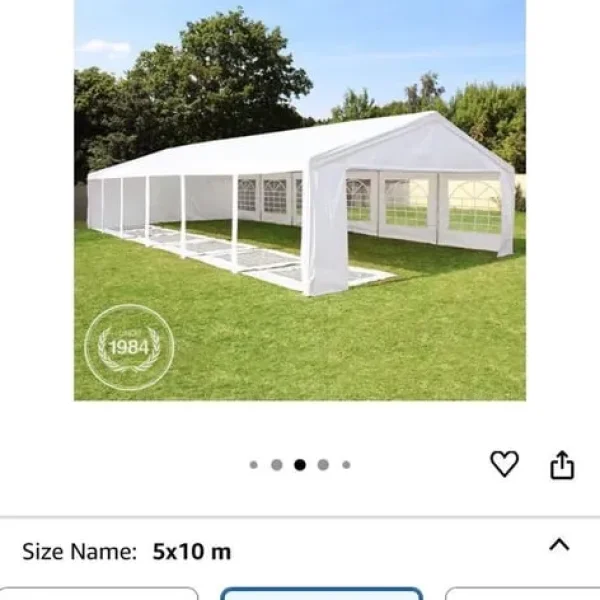Add this tent to your wish list
600x600 pixels.
tap(505, 464)
